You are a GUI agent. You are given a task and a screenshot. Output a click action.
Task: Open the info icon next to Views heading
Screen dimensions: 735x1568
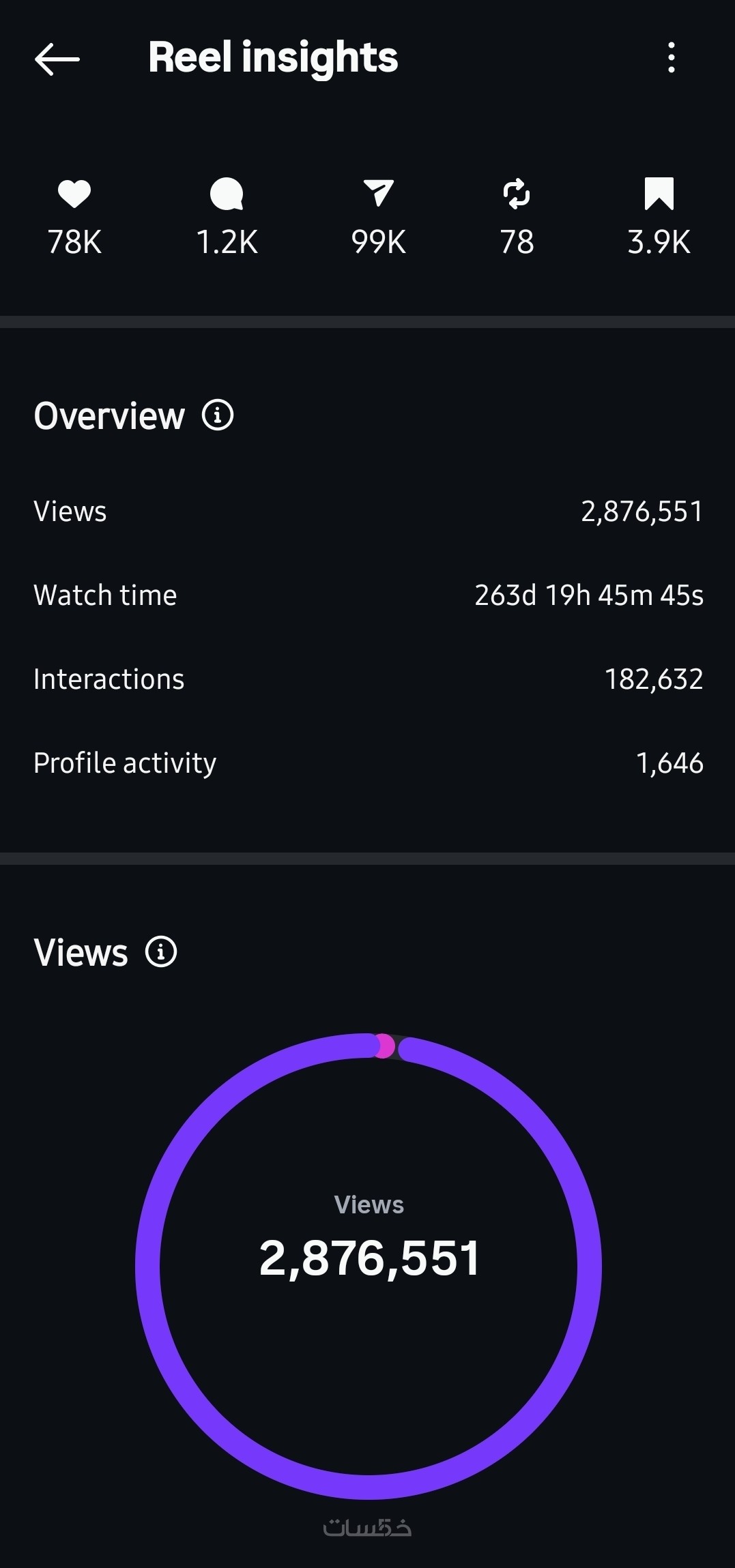coord(161,951)
